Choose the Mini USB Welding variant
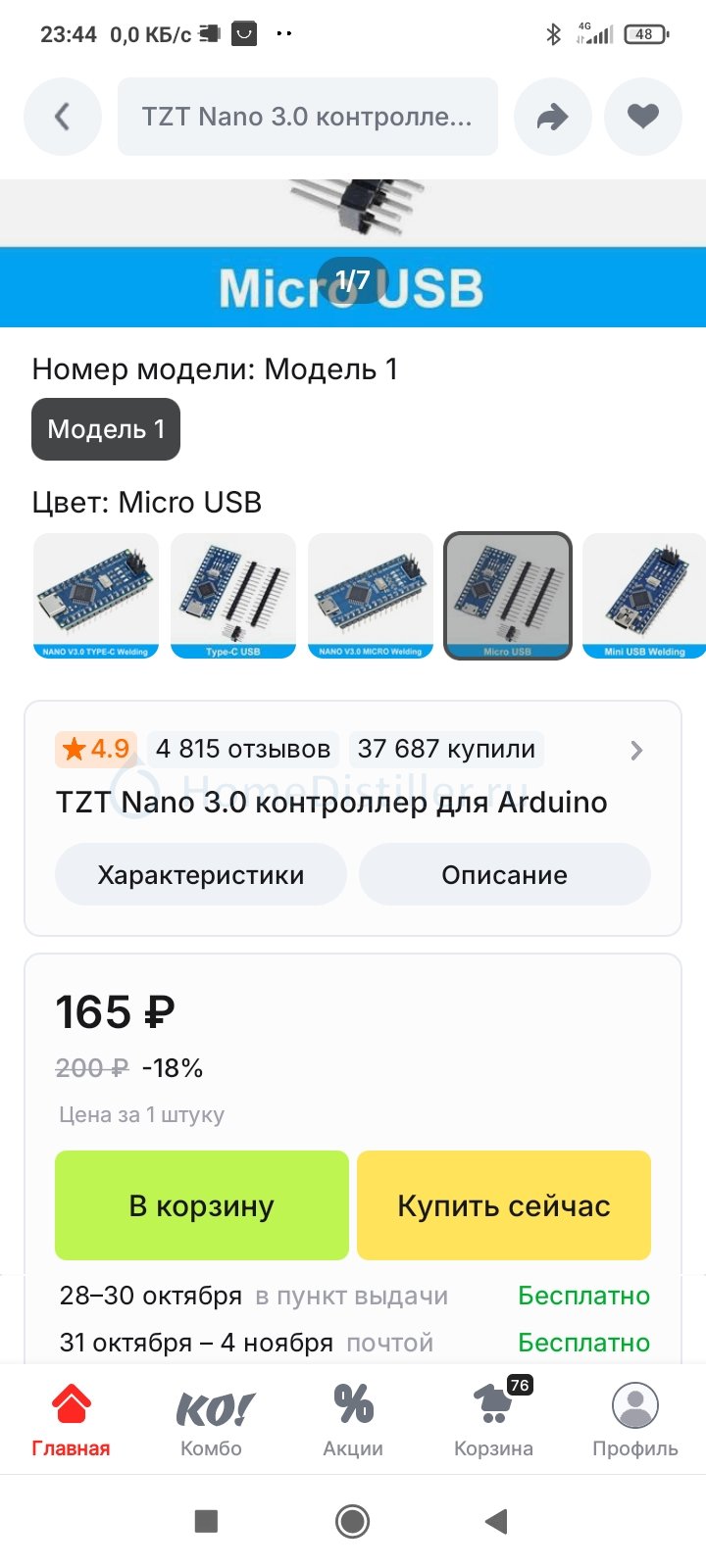Viewport: 706px width, 1568px height. point(643,596)
